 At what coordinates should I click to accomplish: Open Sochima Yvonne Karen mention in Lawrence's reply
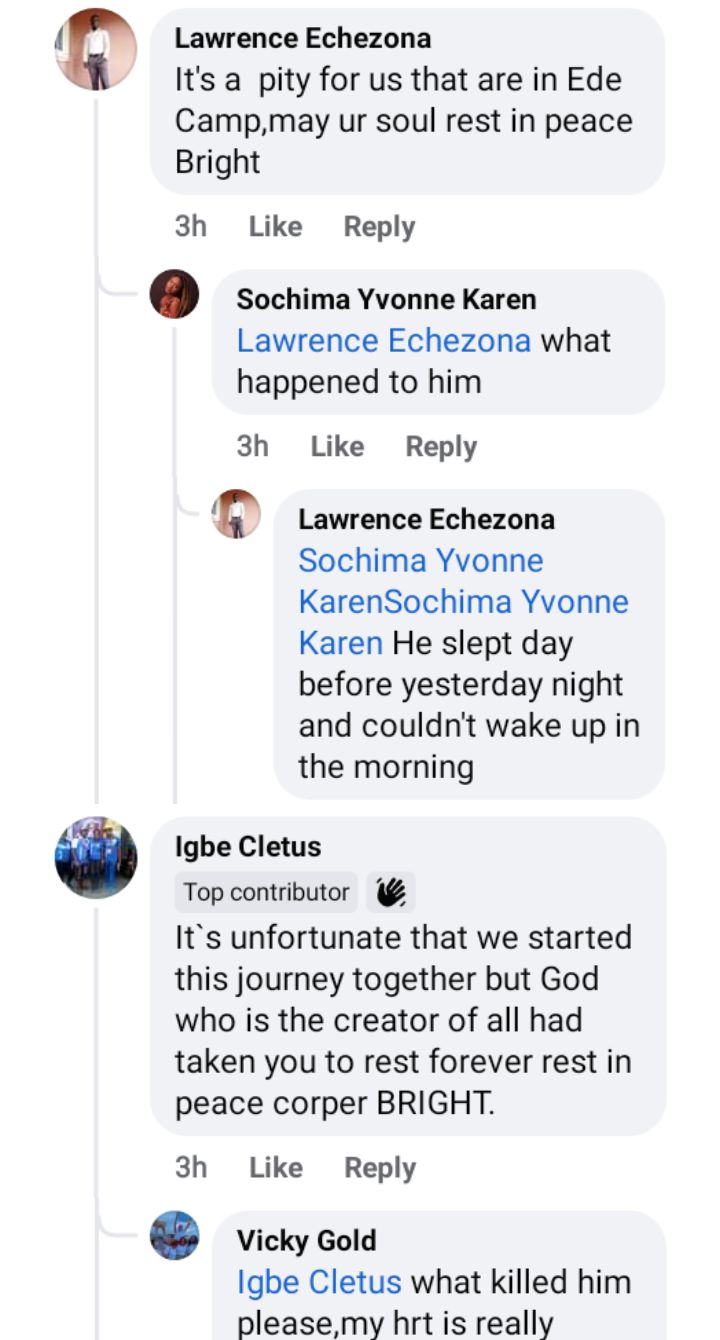[420, 561]
